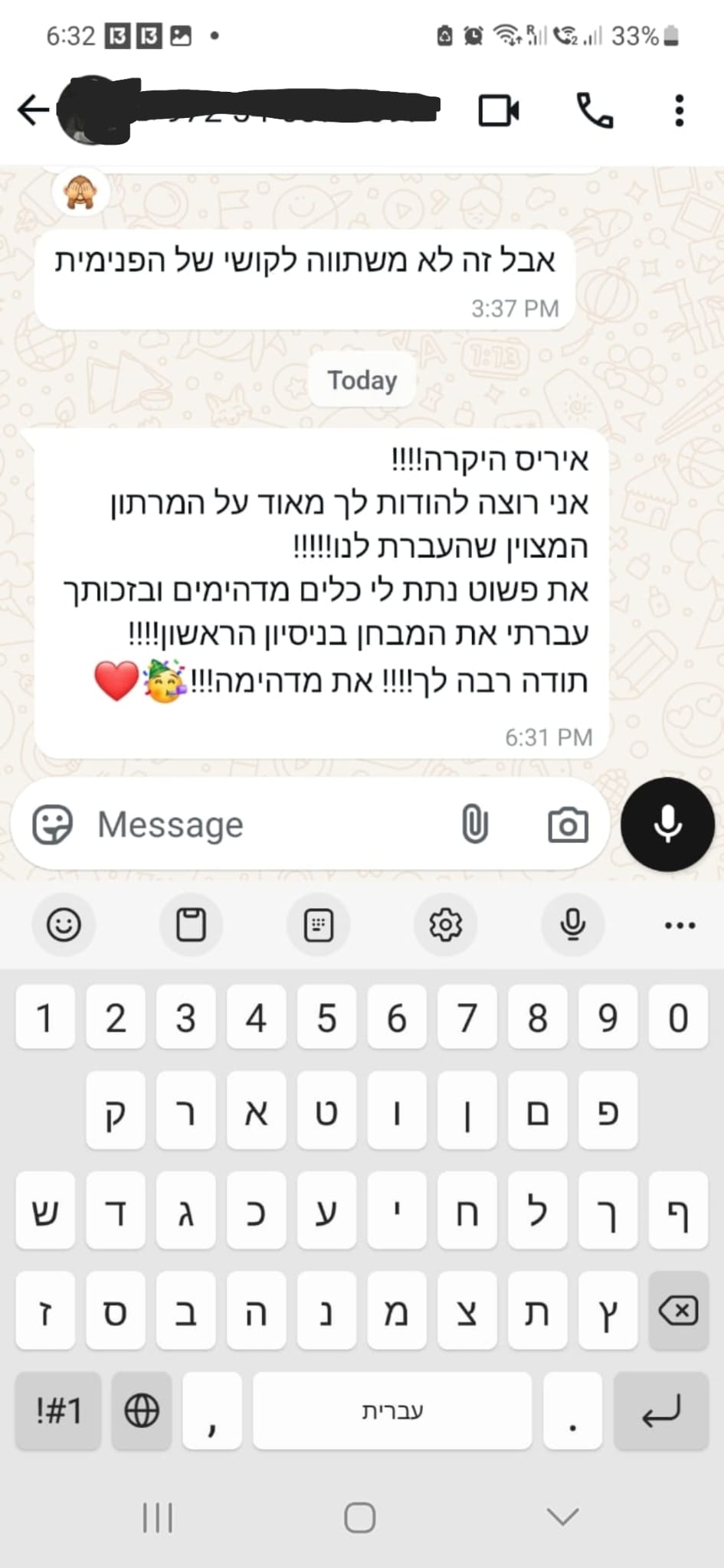The image size is (724, 1568).
Task: Open the sticker and emoji picker
Action: pos(52,825)
